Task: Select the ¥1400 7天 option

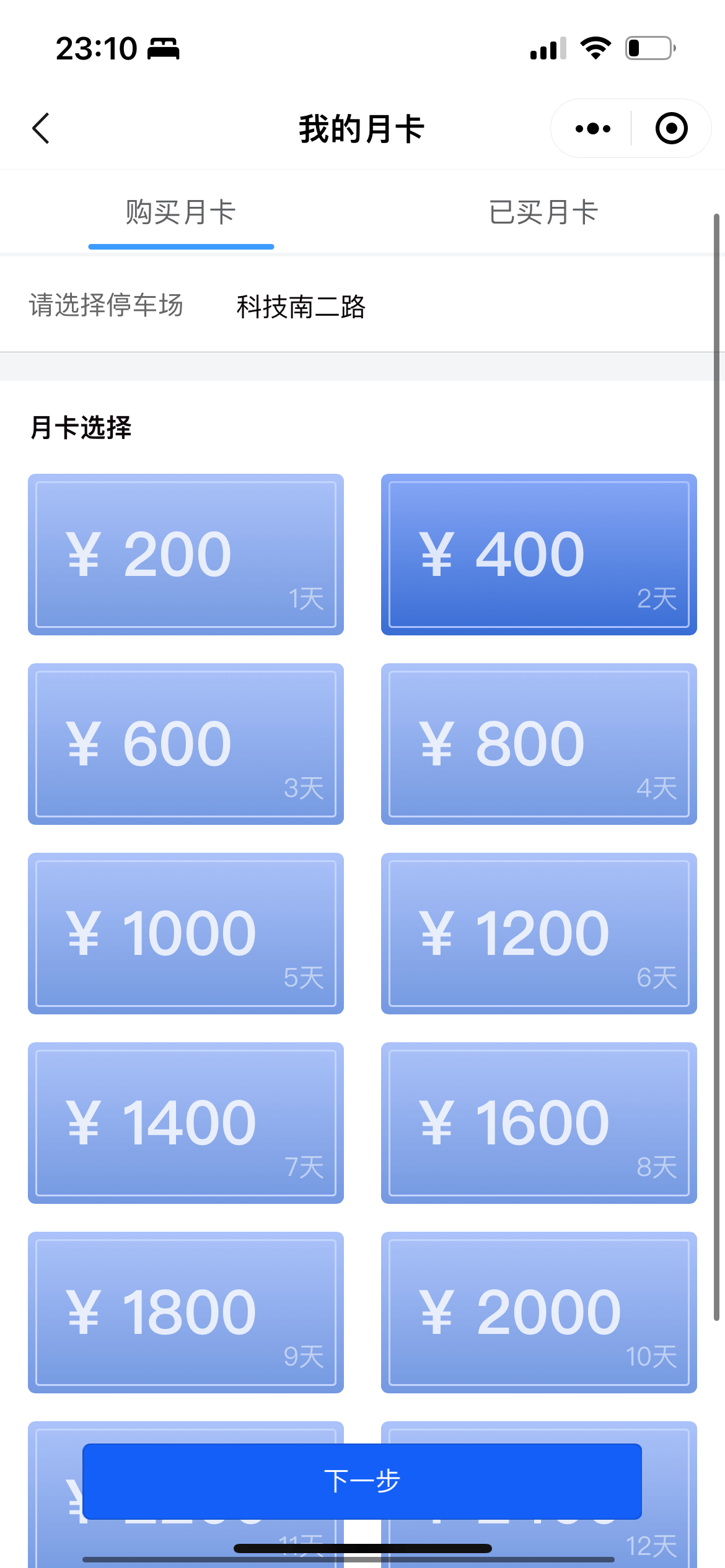Action: pos(186,1123)
